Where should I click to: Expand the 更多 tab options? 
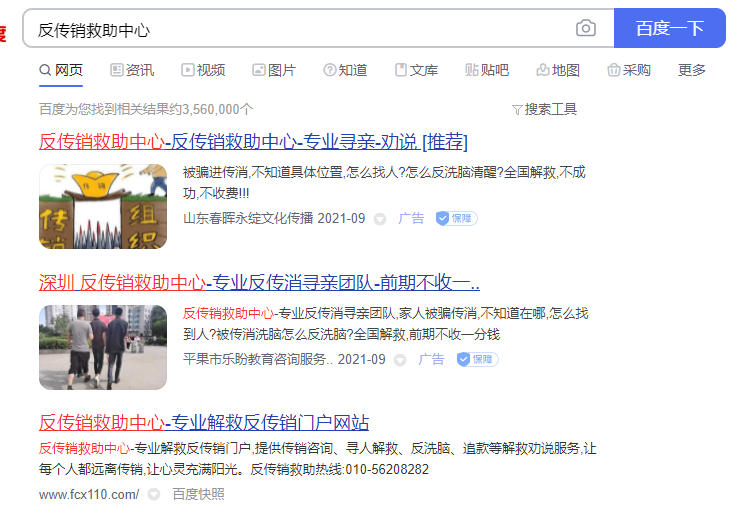point(692,70)
